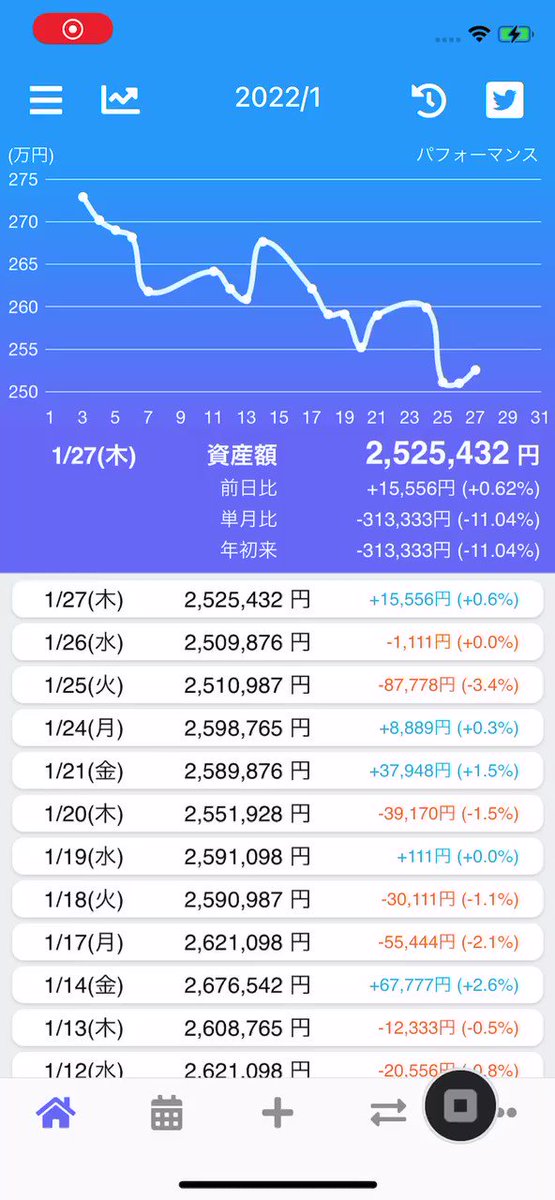The image size is (555, 1200).
Task: Share to Twitter
Action: point(505,100)
